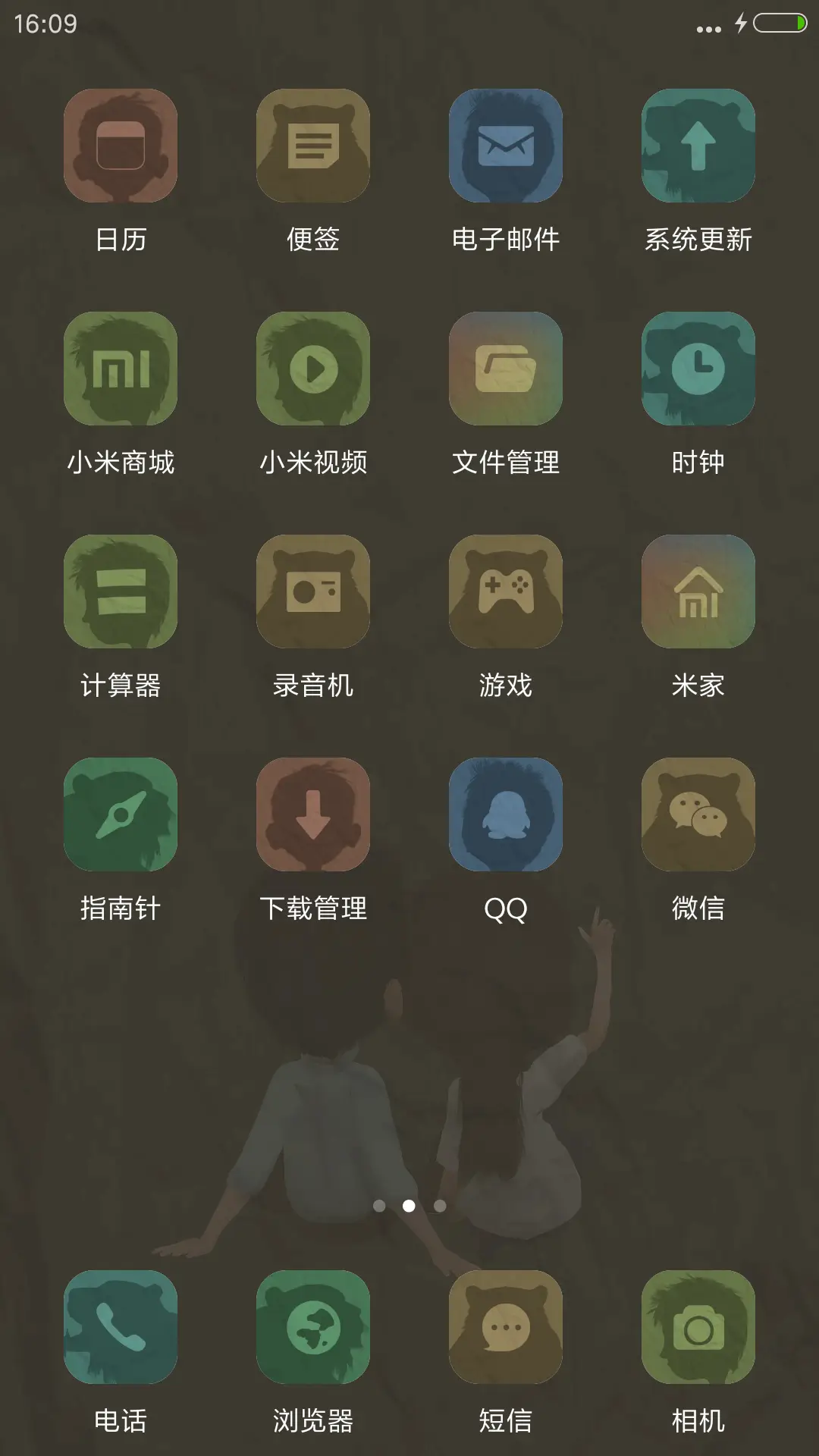Open the 日历 calendar app
The width and height of the screenshot is (819, 1456).
pyautogui.click(x=121, y=146)
